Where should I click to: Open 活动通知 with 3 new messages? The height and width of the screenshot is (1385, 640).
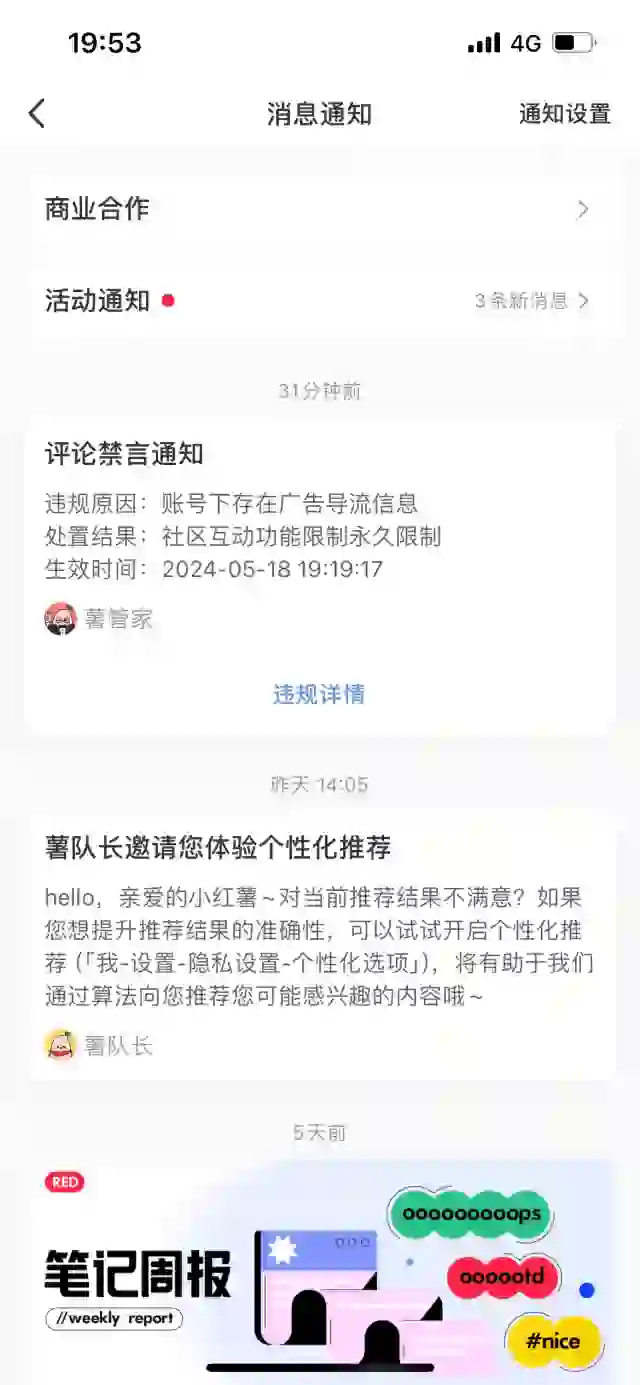(318, 300)
